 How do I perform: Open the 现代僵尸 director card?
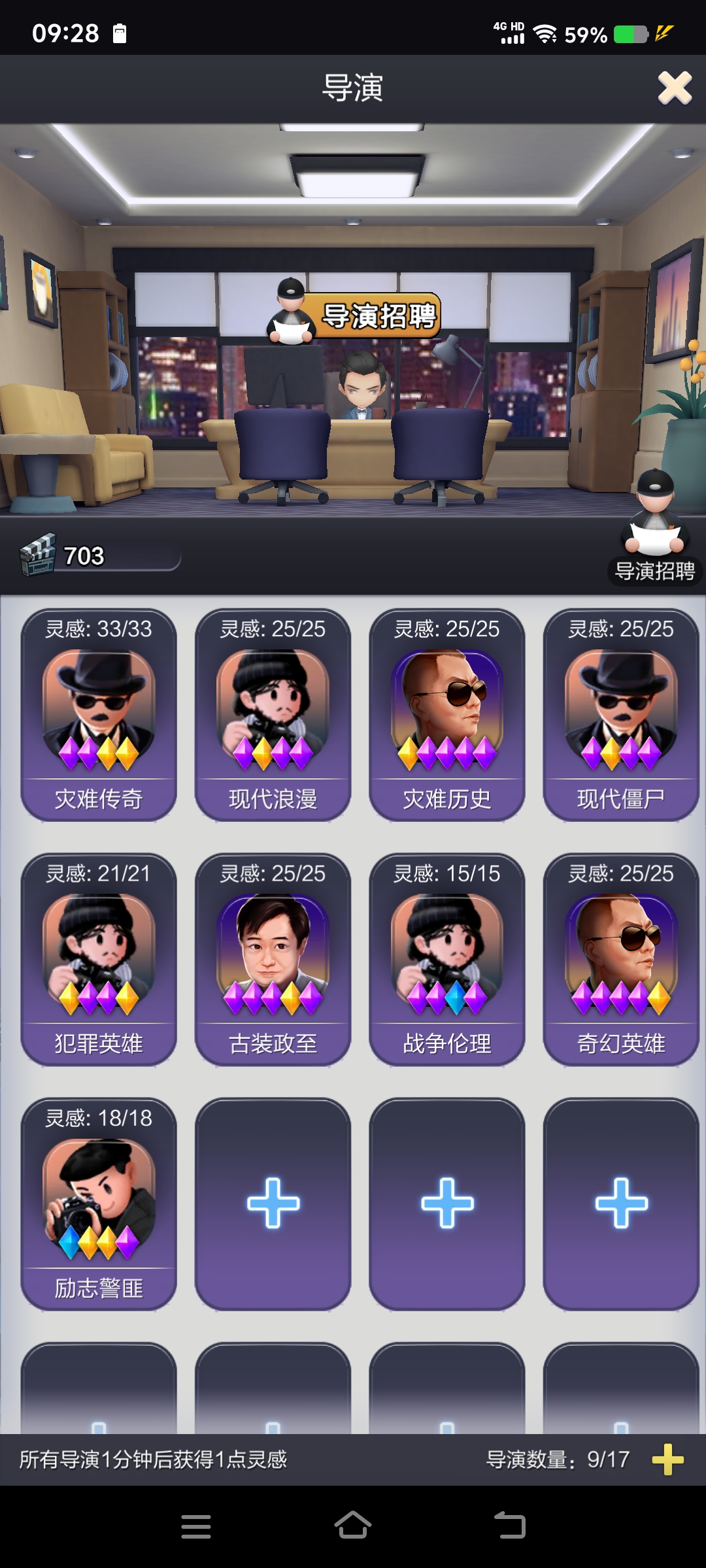coord(621,715)
